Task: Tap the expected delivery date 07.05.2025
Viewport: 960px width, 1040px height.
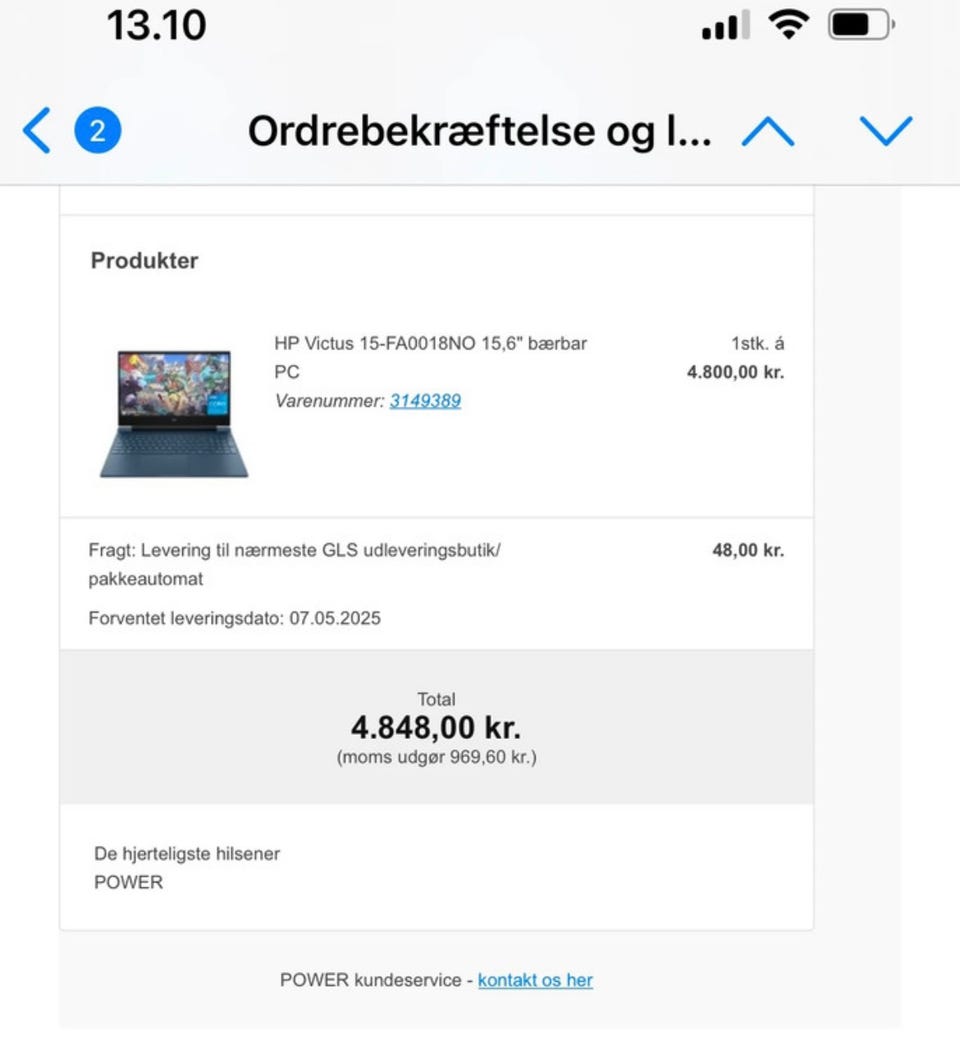Action: coord(236,618)
